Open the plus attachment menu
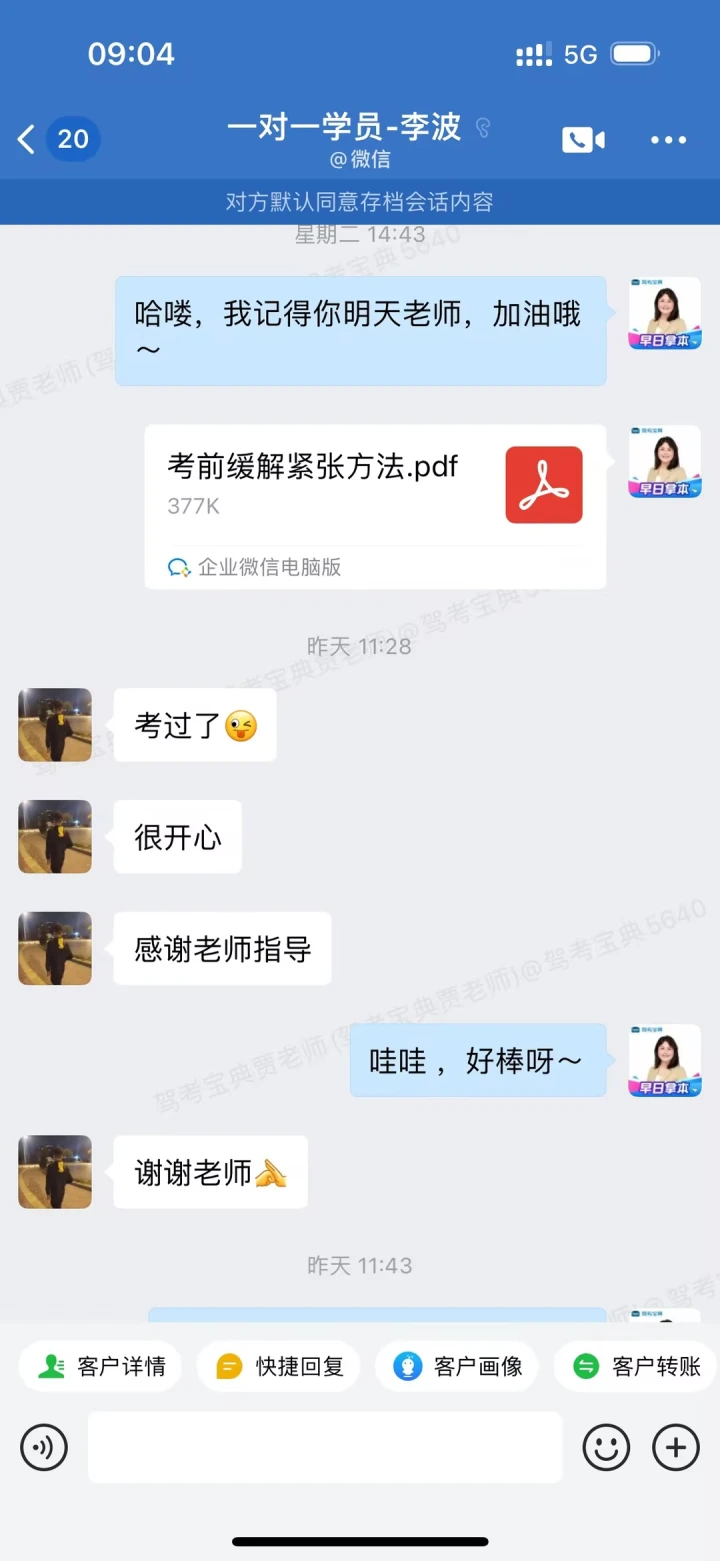The height and width of the screenshot is (1561, 720). click(676, 1447)
